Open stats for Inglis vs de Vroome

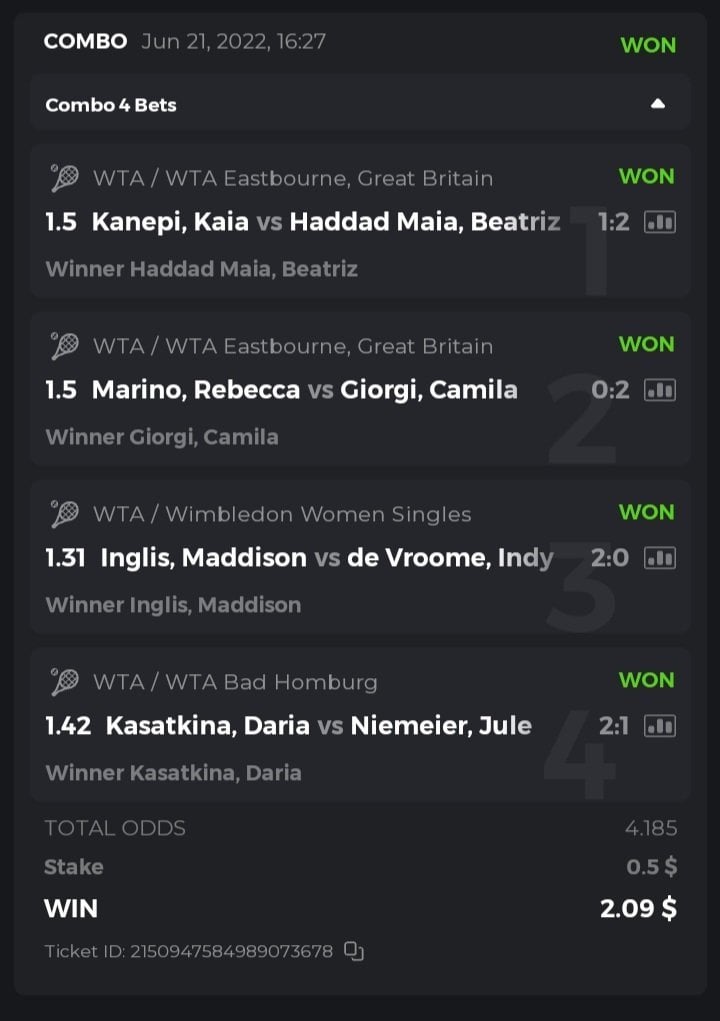pyautogui.click(x=660, y=558)
